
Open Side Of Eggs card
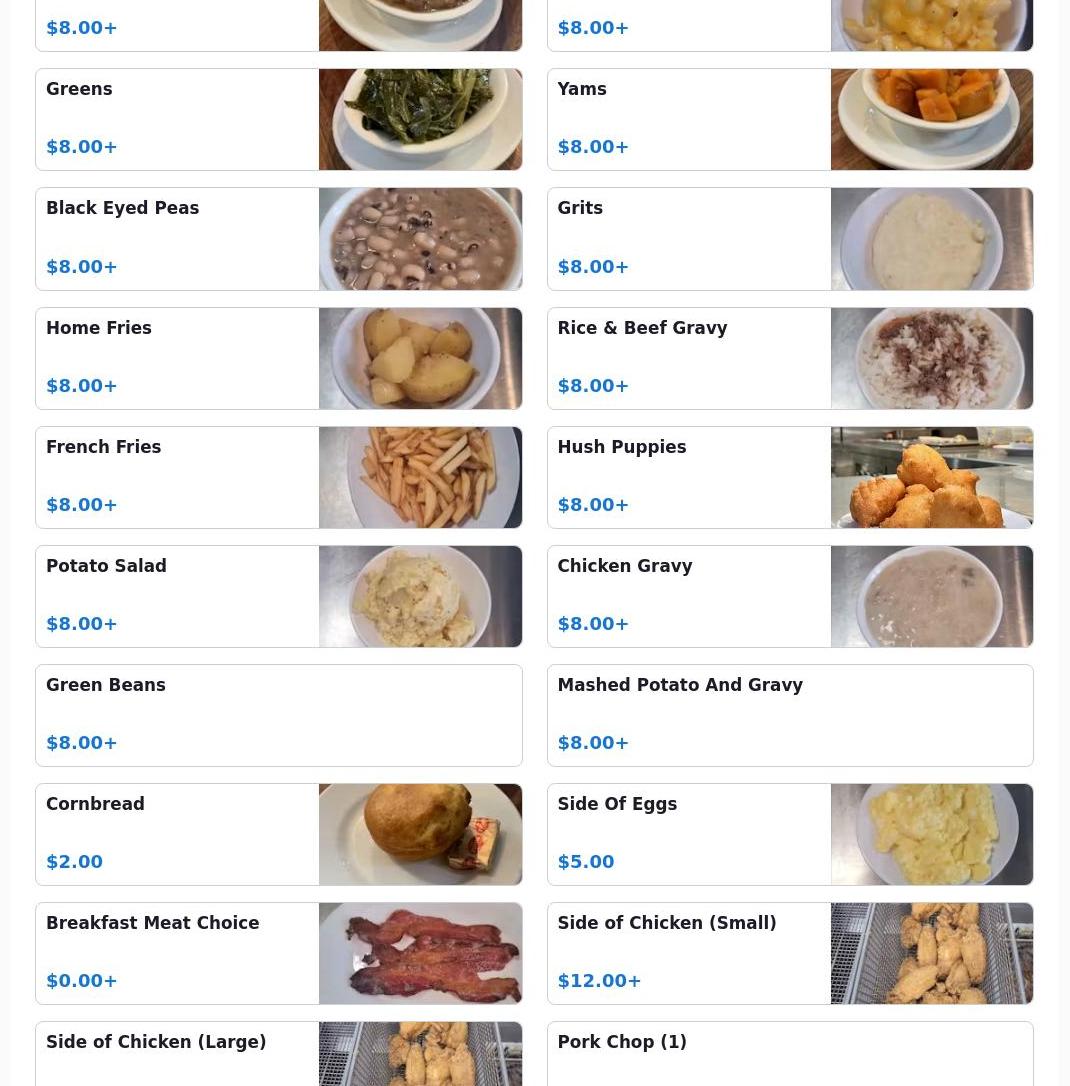pyautogui.click(x=789, y=834)
